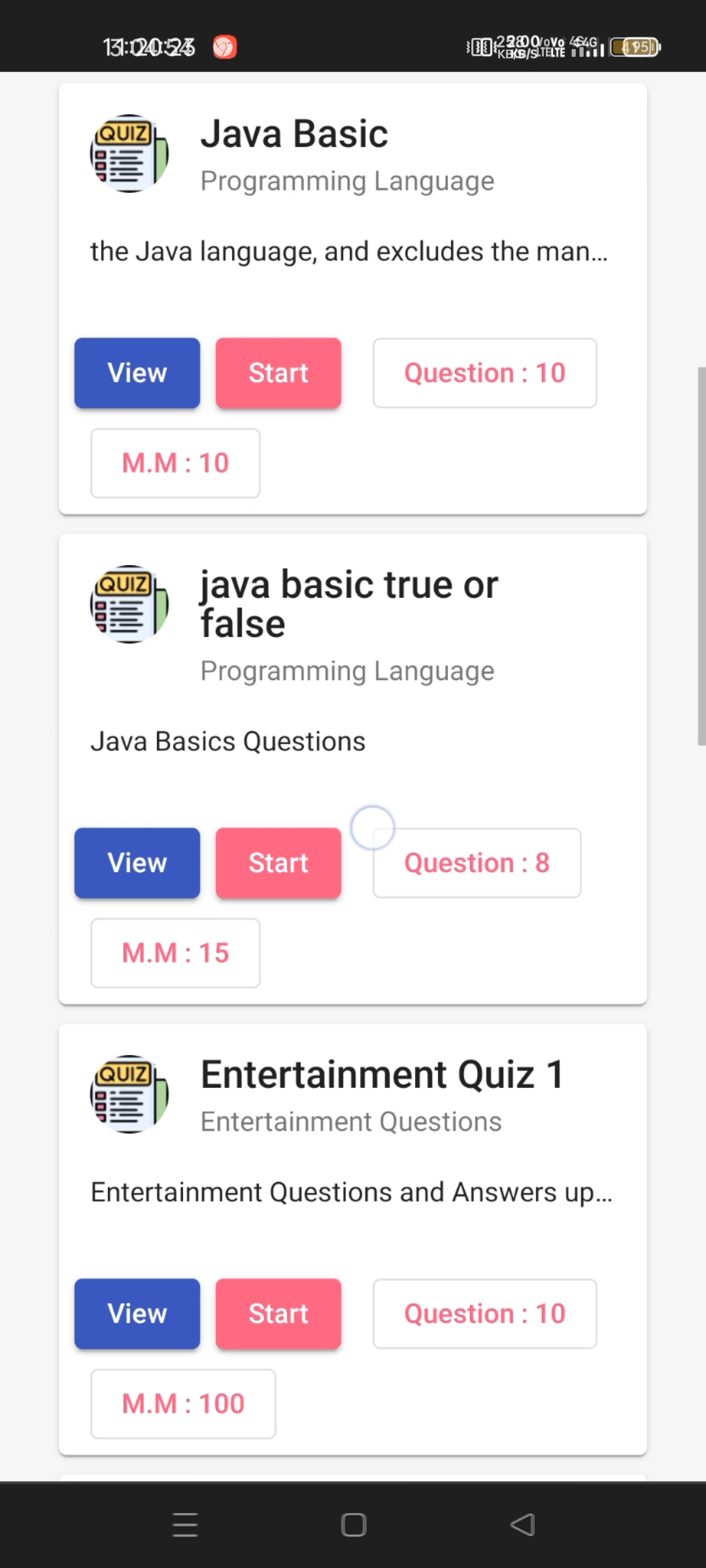Tap Question : 8 badge on true or false quiz
706x1568 pixels.
click(476, 862)
